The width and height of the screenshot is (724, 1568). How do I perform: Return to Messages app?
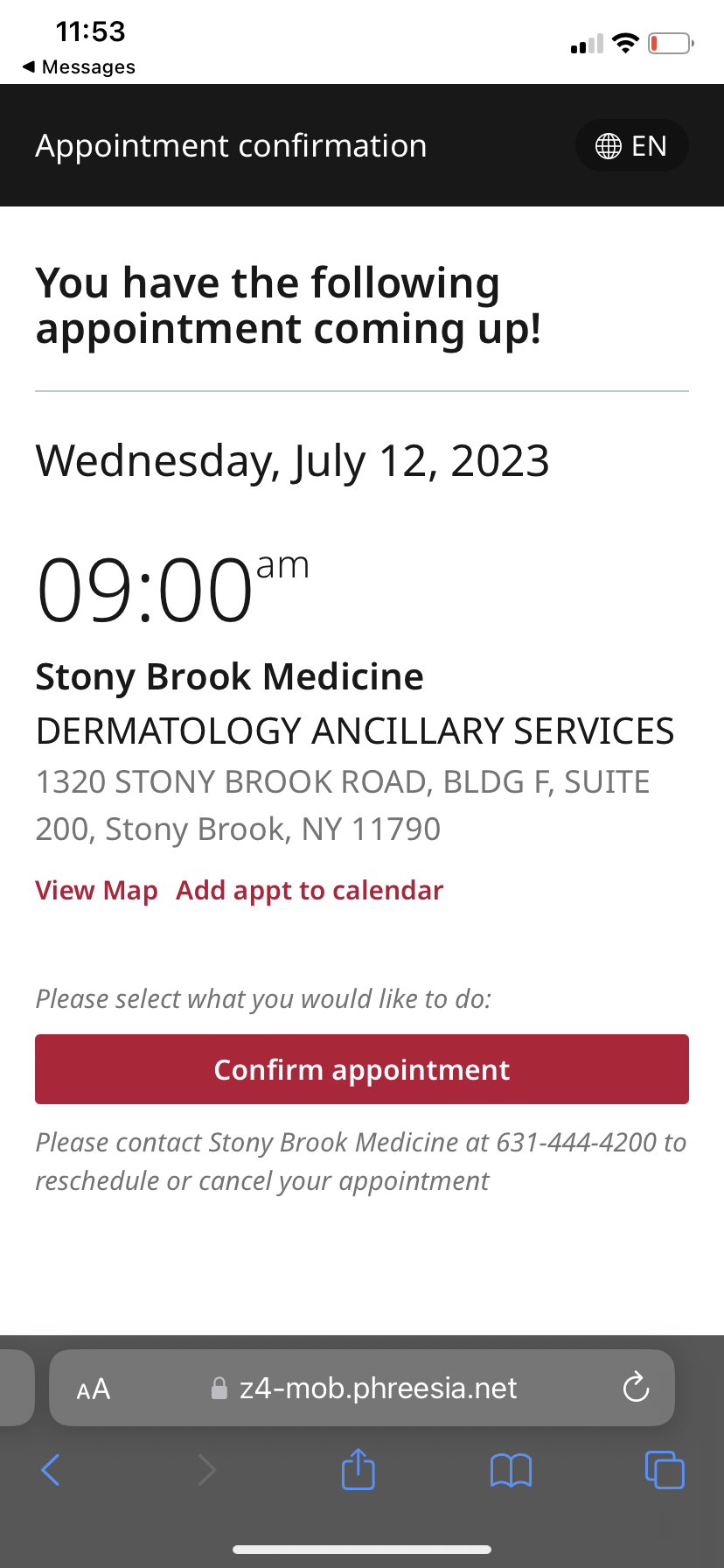[x=79, y=67]
